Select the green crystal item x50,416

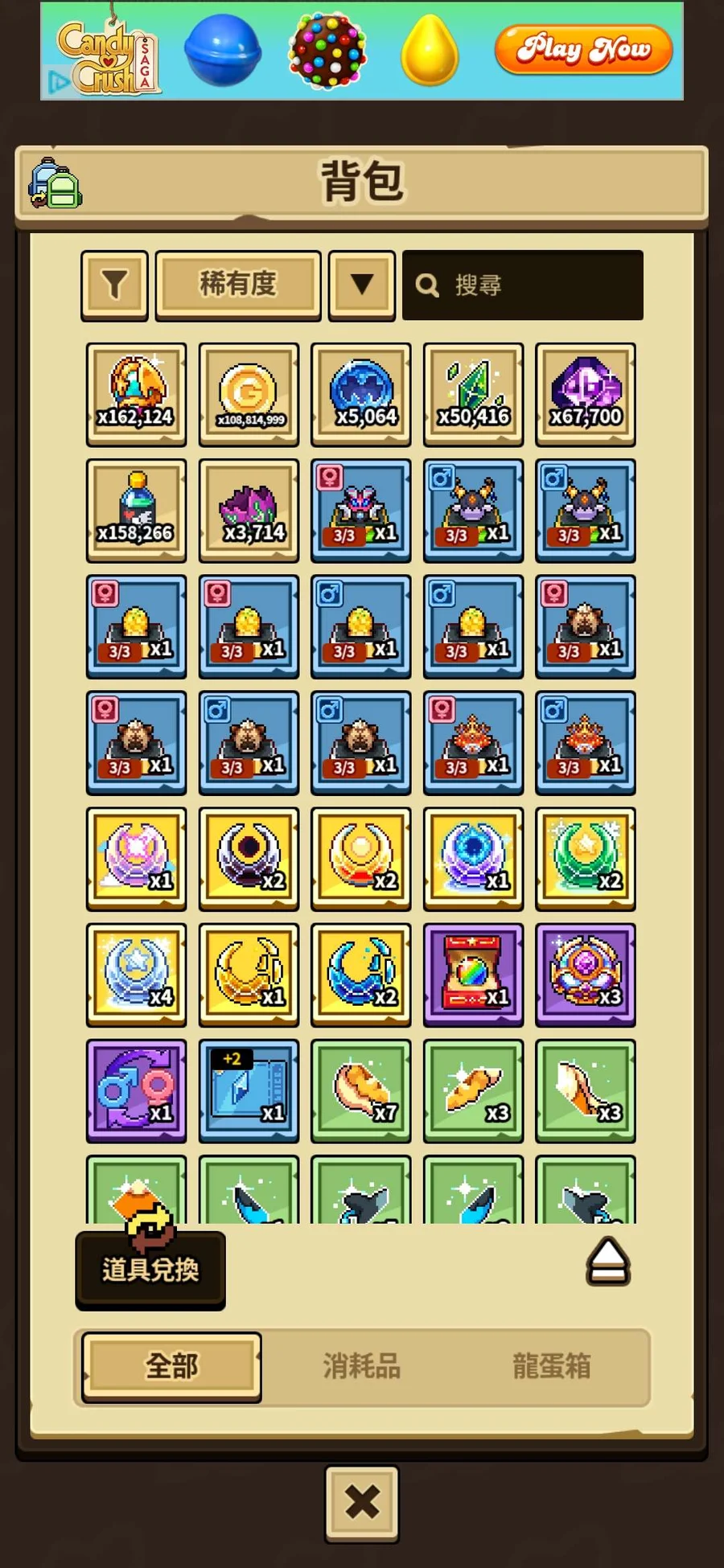473,394
